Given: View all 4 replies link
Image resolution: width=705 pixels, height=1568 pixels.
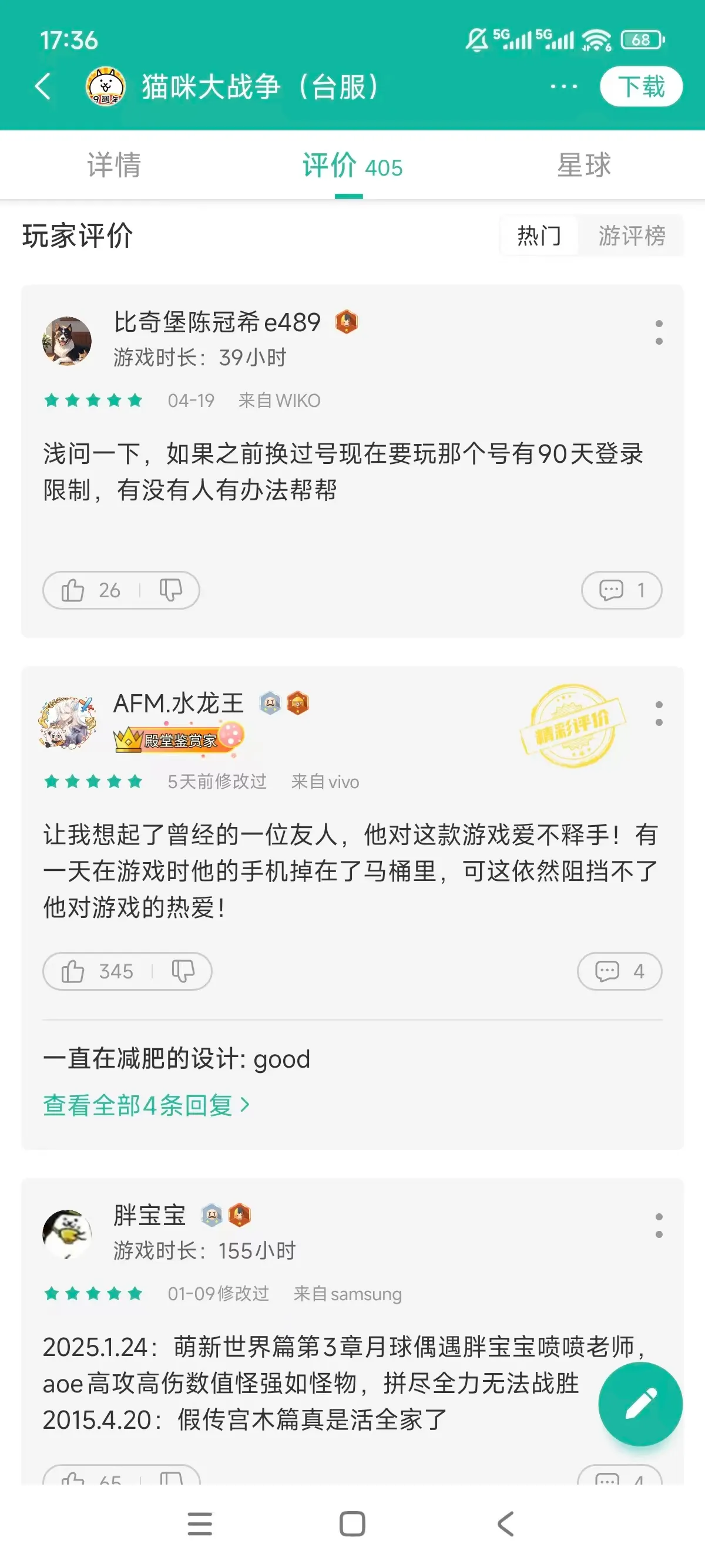Looking at the screenshot, I should 146,1105.
